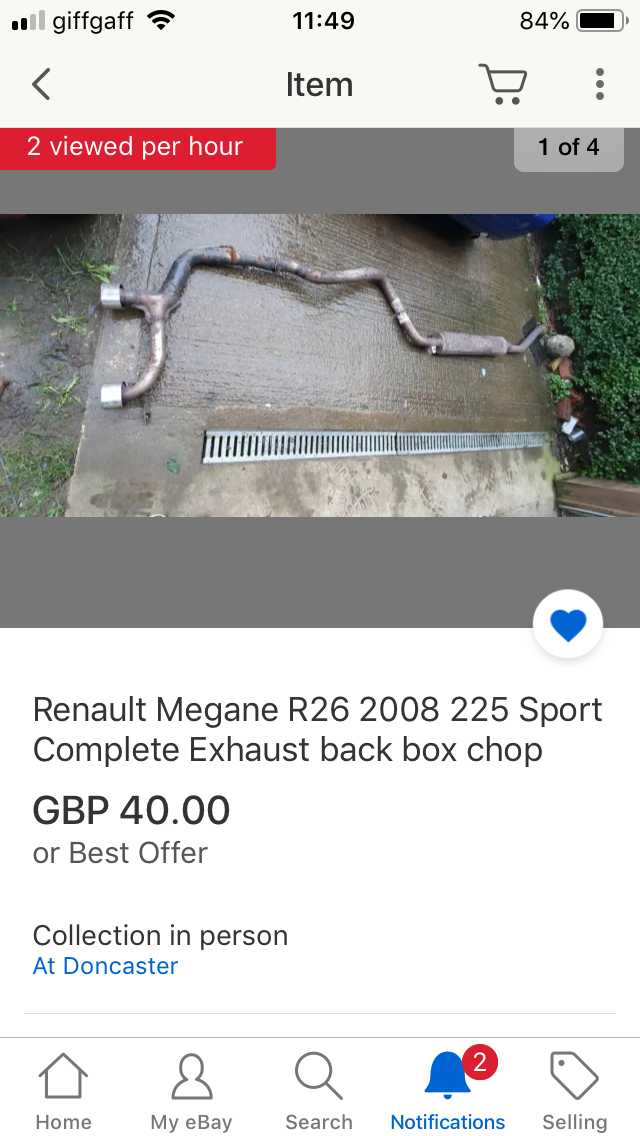The width and height of the screenshot is (640, 1136).
Task: Open the three-dot overflow menu
Action: click(x=599, y=85)
